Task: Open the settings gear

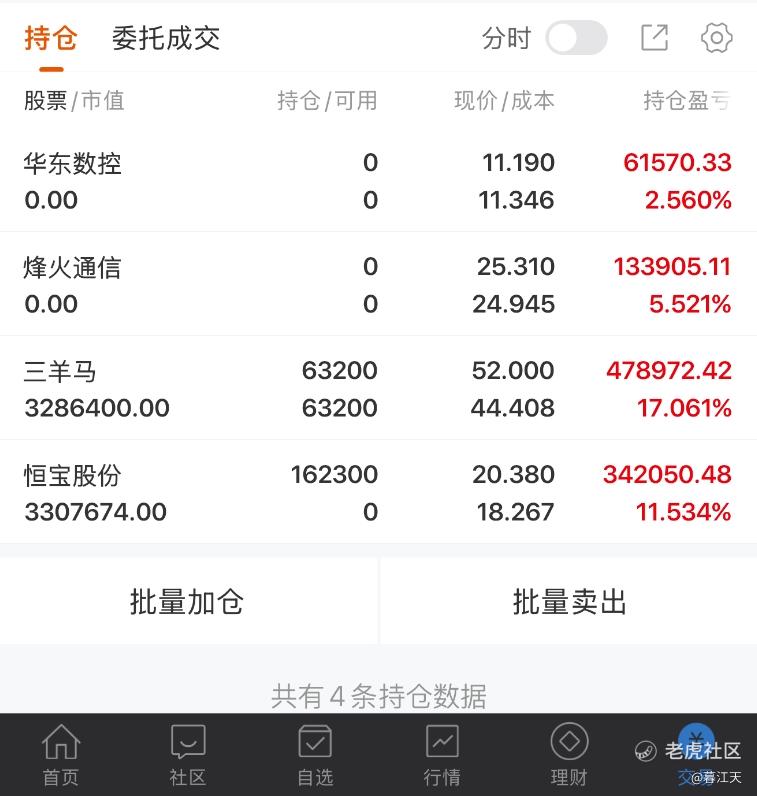Action: (x=717, y=38)
